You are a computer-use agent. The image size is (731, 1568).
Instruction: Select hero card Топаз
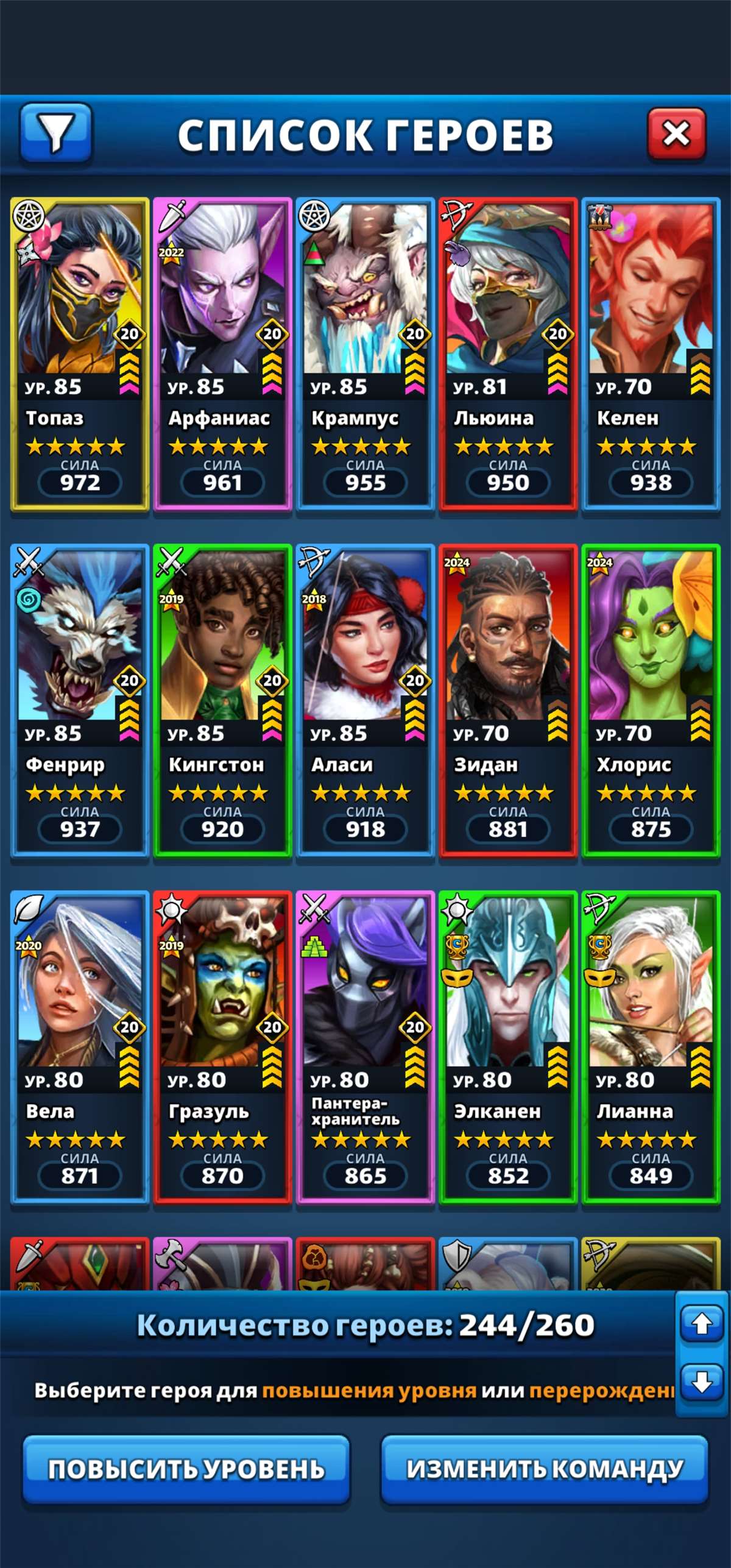pyautogui.click(x=80, y=353)
